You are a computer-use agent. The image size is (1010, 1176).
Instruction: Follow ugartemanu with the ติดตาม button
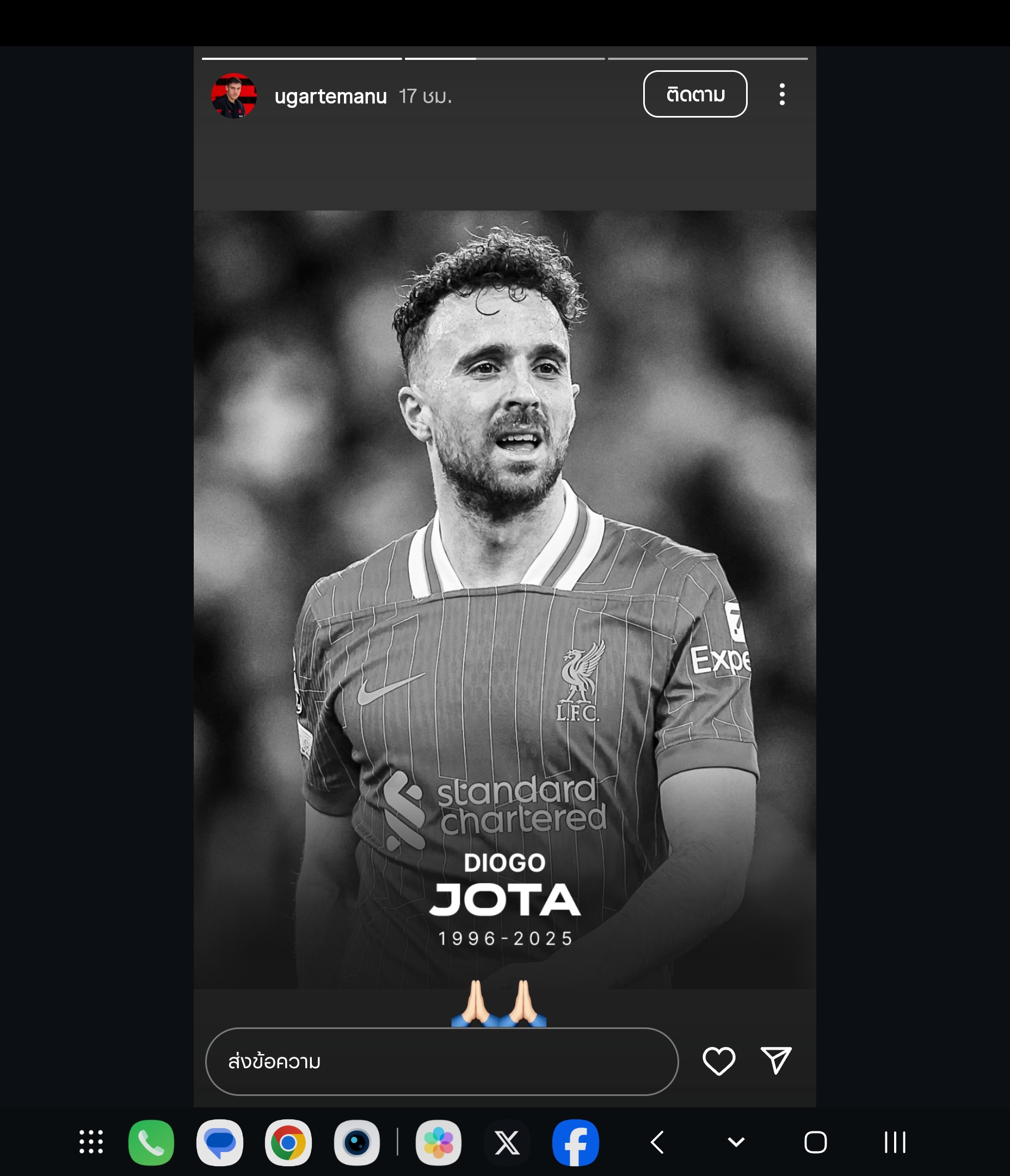click(694, 94)
